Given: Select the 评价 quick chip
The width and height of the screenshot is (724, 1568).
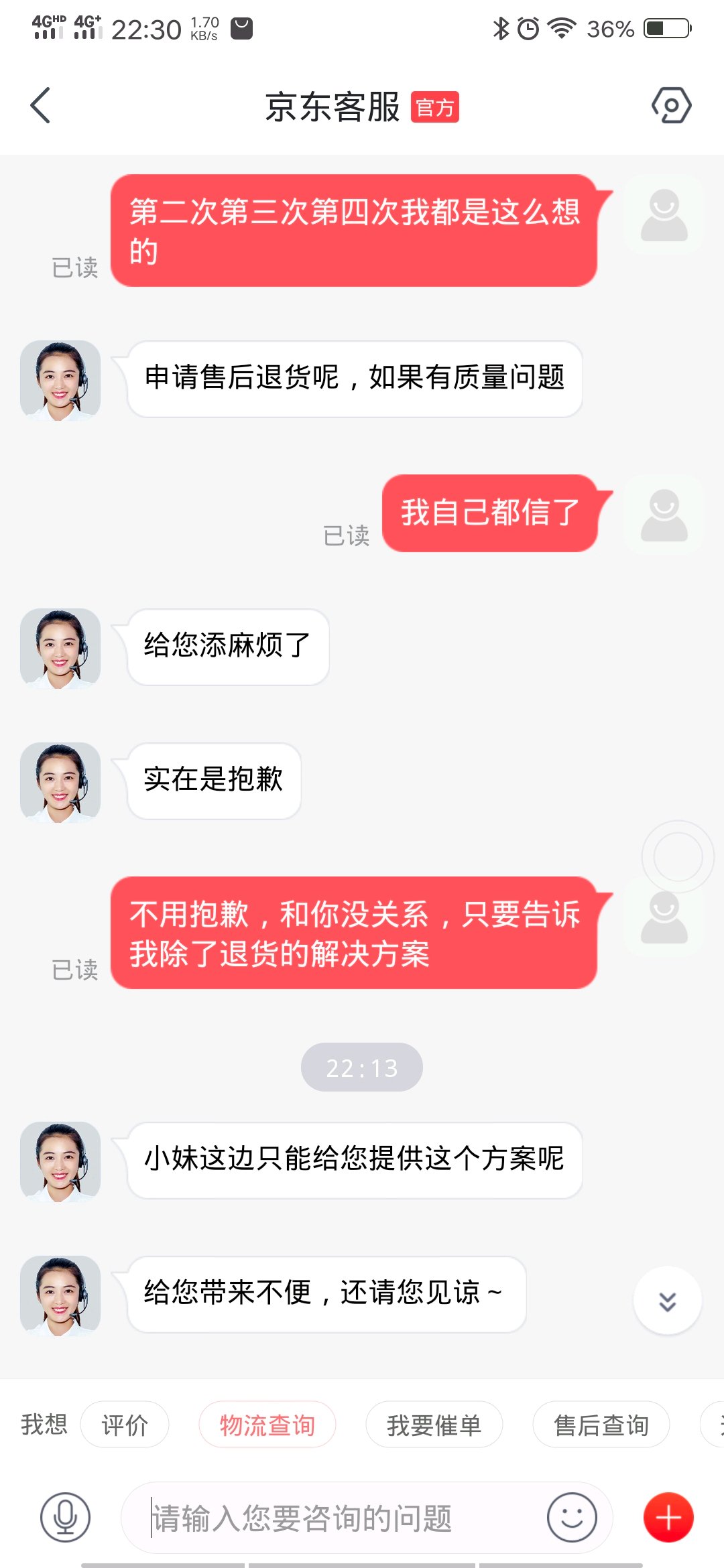Looking at the screenshot, I should pos(125,1425).
